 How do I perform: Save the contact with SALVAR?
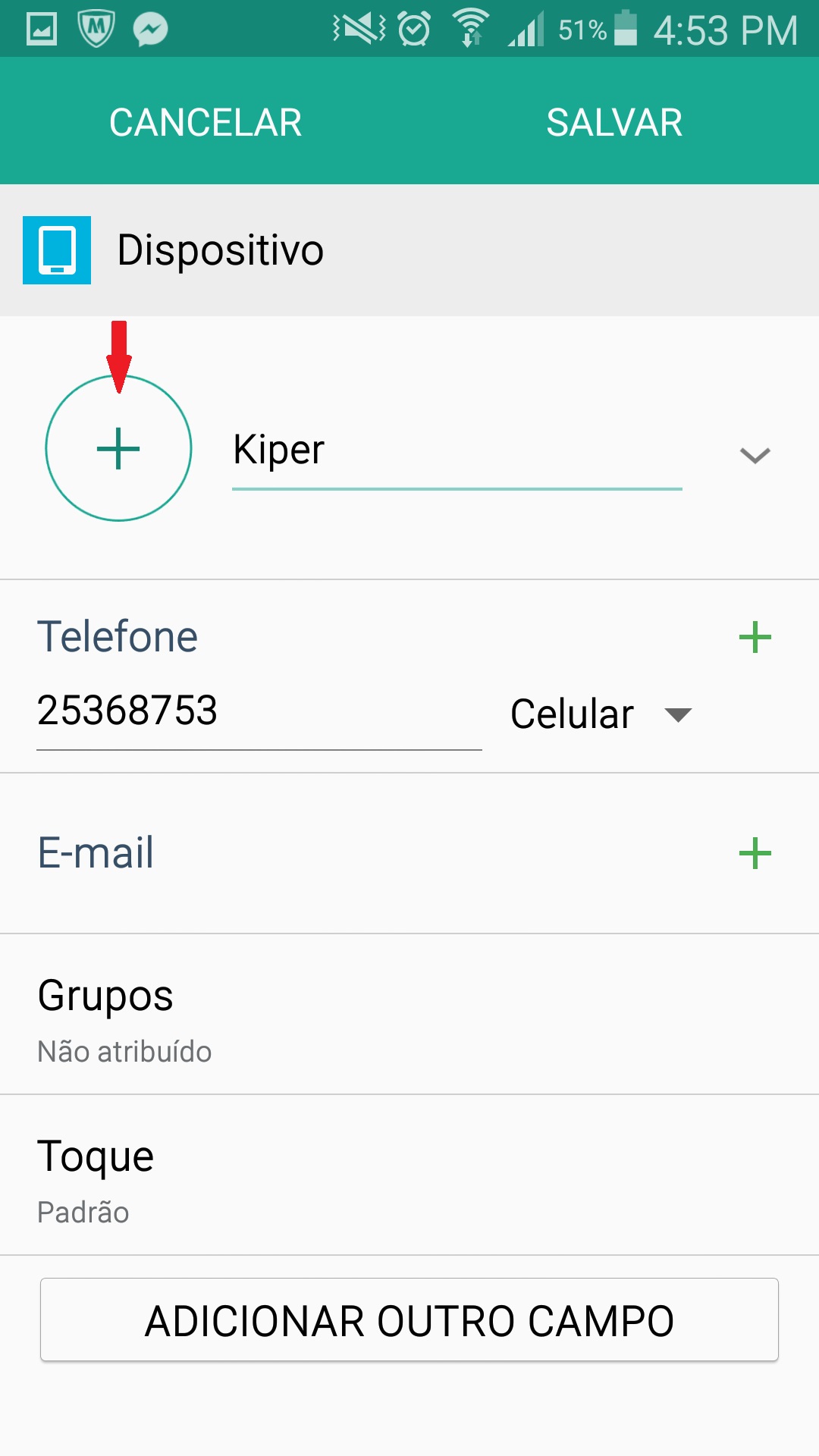(614, 122)
